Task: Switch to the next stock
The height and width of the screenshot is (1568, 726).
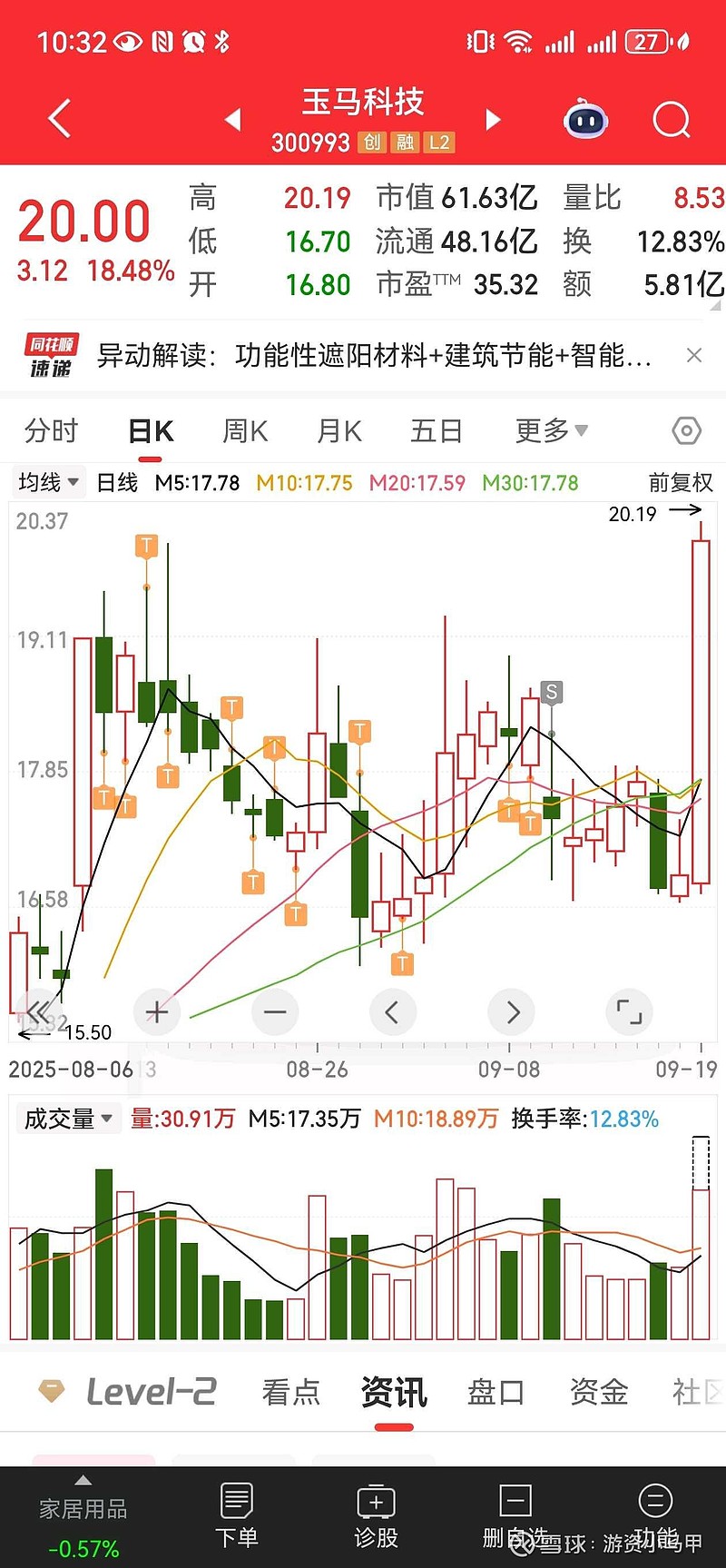Action: (x=493, y=119)
